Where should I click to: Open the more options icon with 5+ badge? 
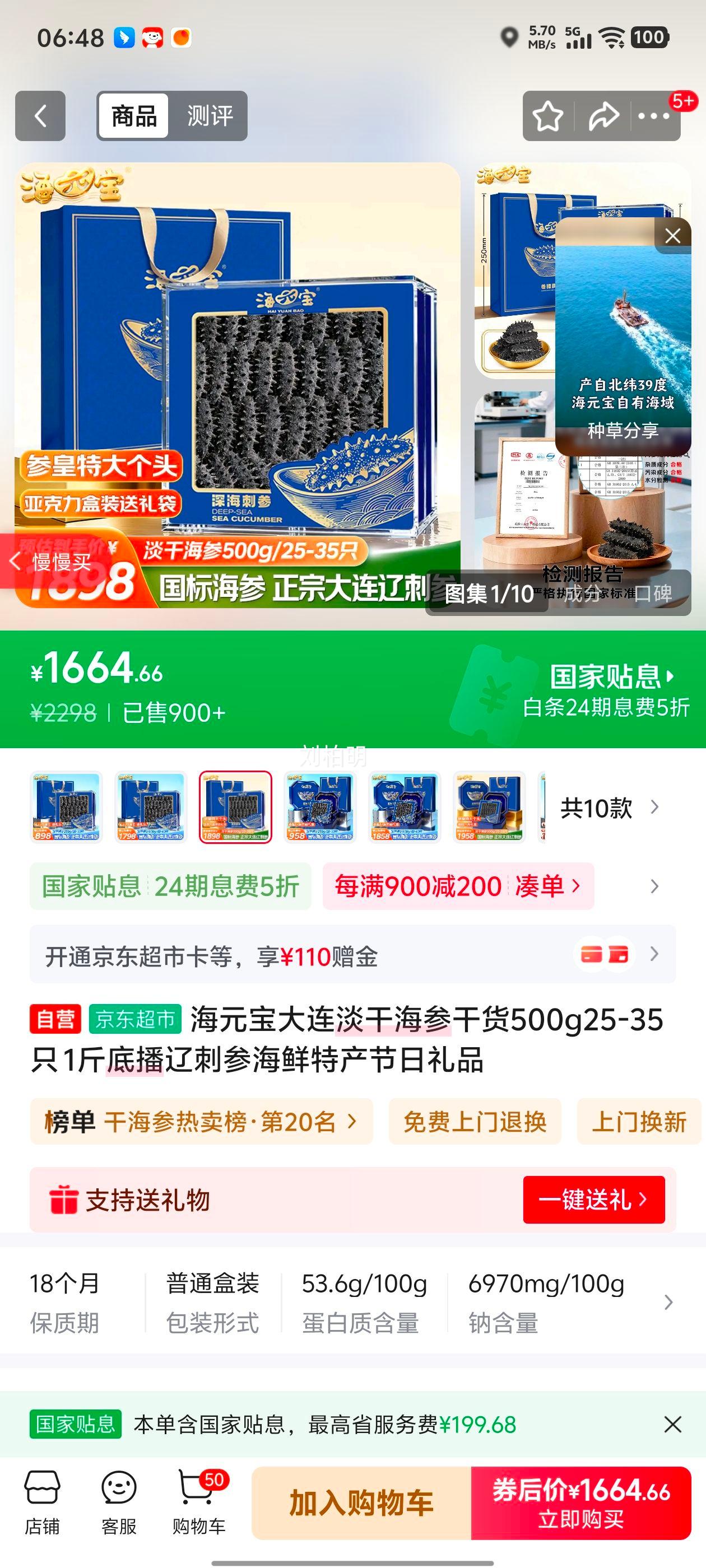653,116
